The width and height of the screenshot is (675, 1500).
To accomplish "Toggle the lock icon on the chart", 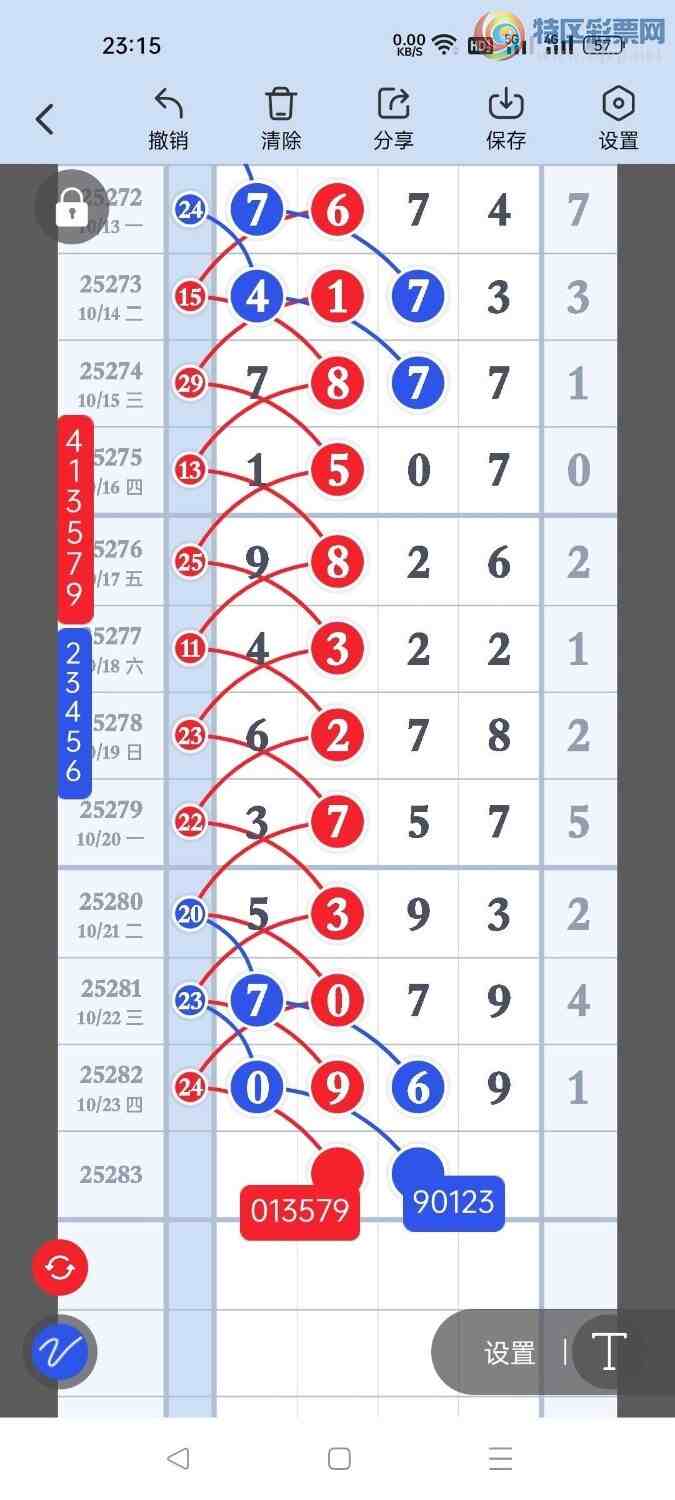I will [70, 208].
